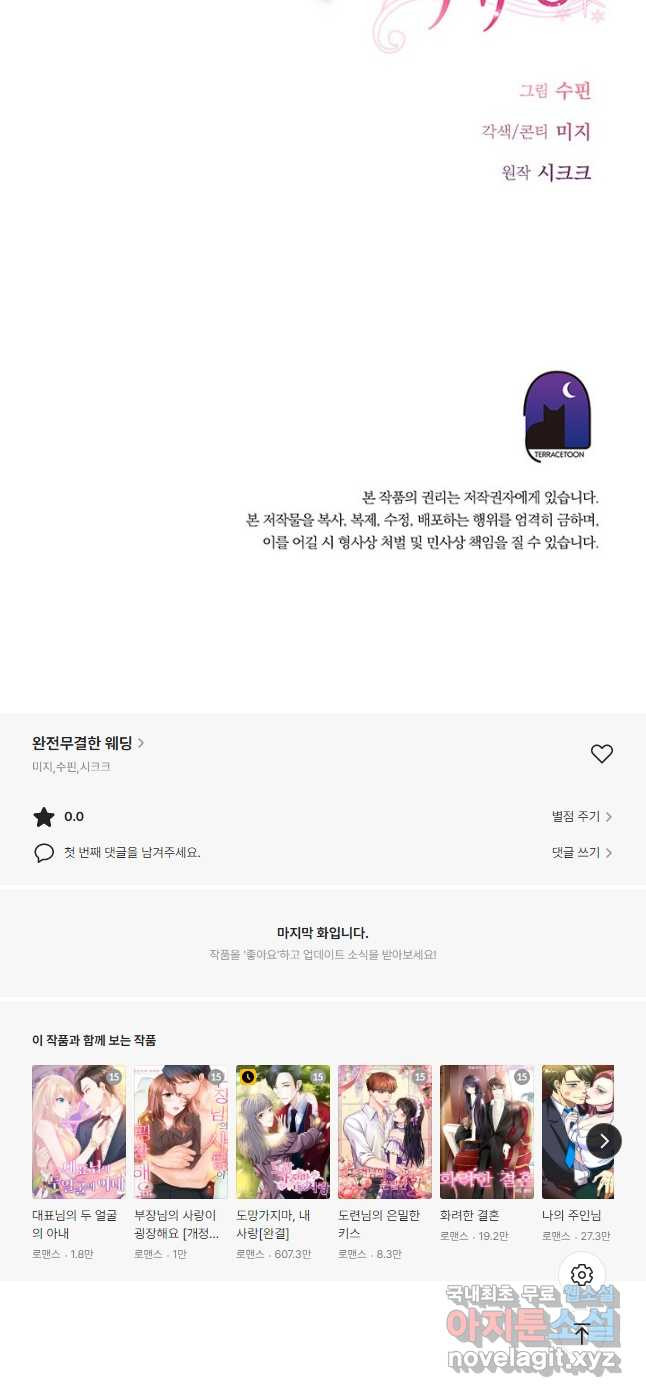Open 화려한 결혼 webtoon
The width and height of the screenshot is (646, 1397).
coord(487,1132)
